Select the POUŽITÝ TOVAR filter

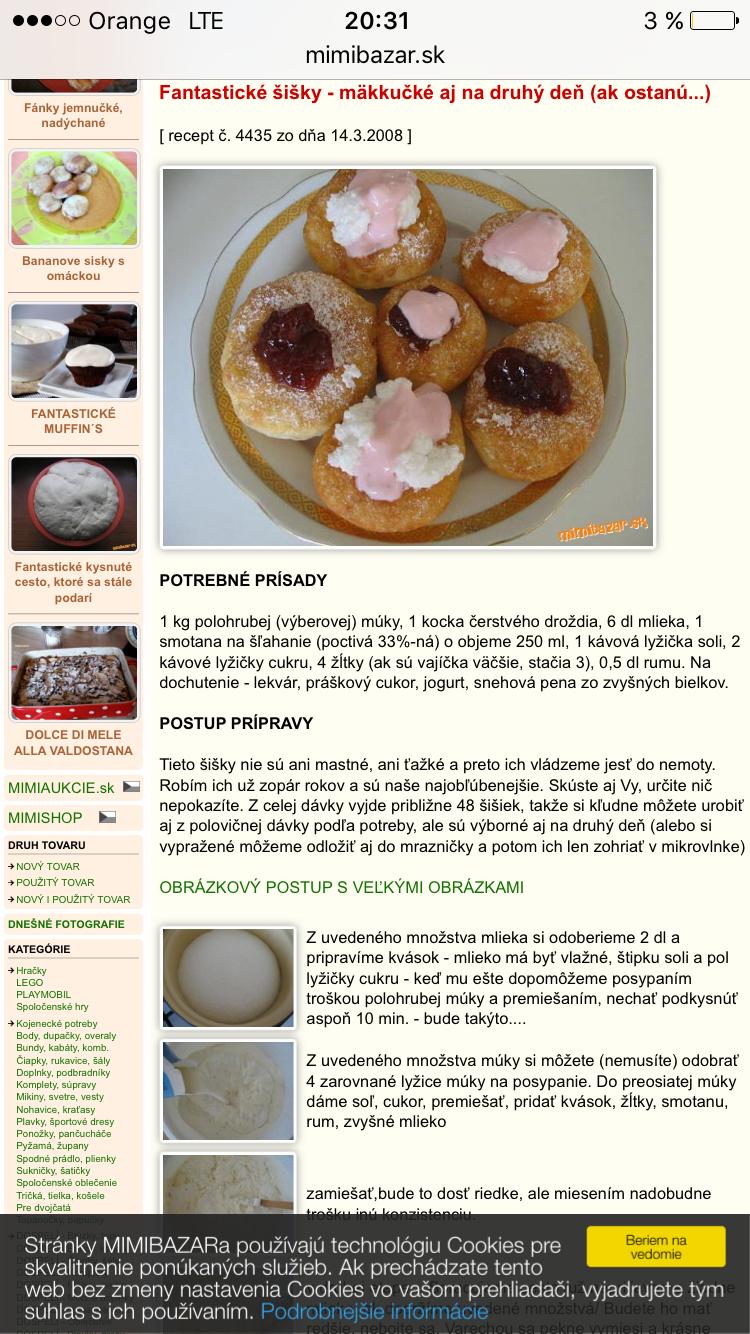[54, 882]
